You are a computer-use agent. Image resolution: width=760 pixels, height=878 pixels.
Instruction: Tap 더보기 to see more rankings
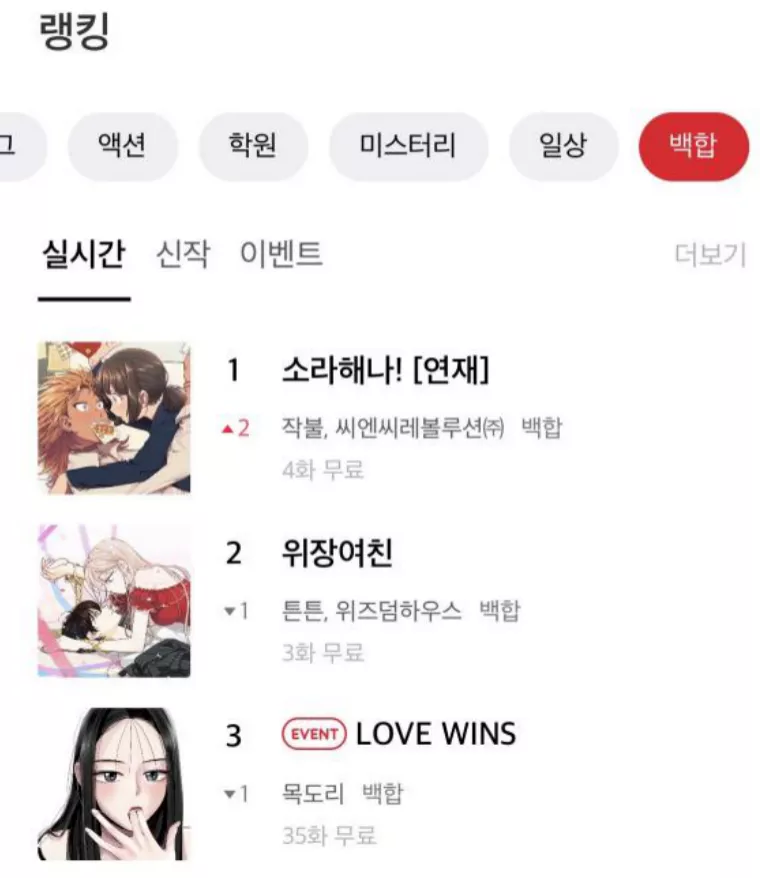710,255
